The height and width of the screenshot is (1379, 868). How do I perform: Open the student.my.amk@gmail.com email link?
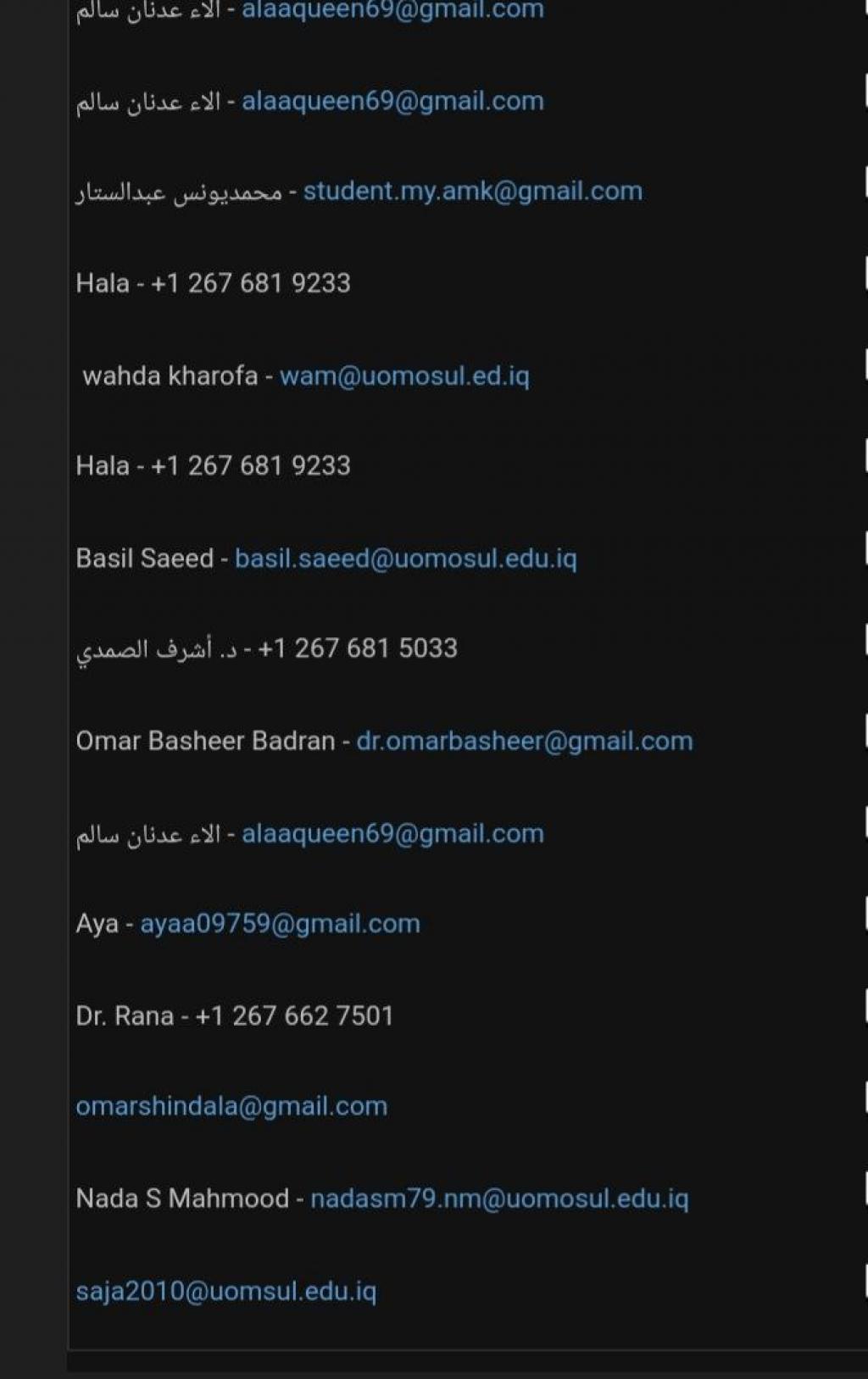click(x=472, y=192)
